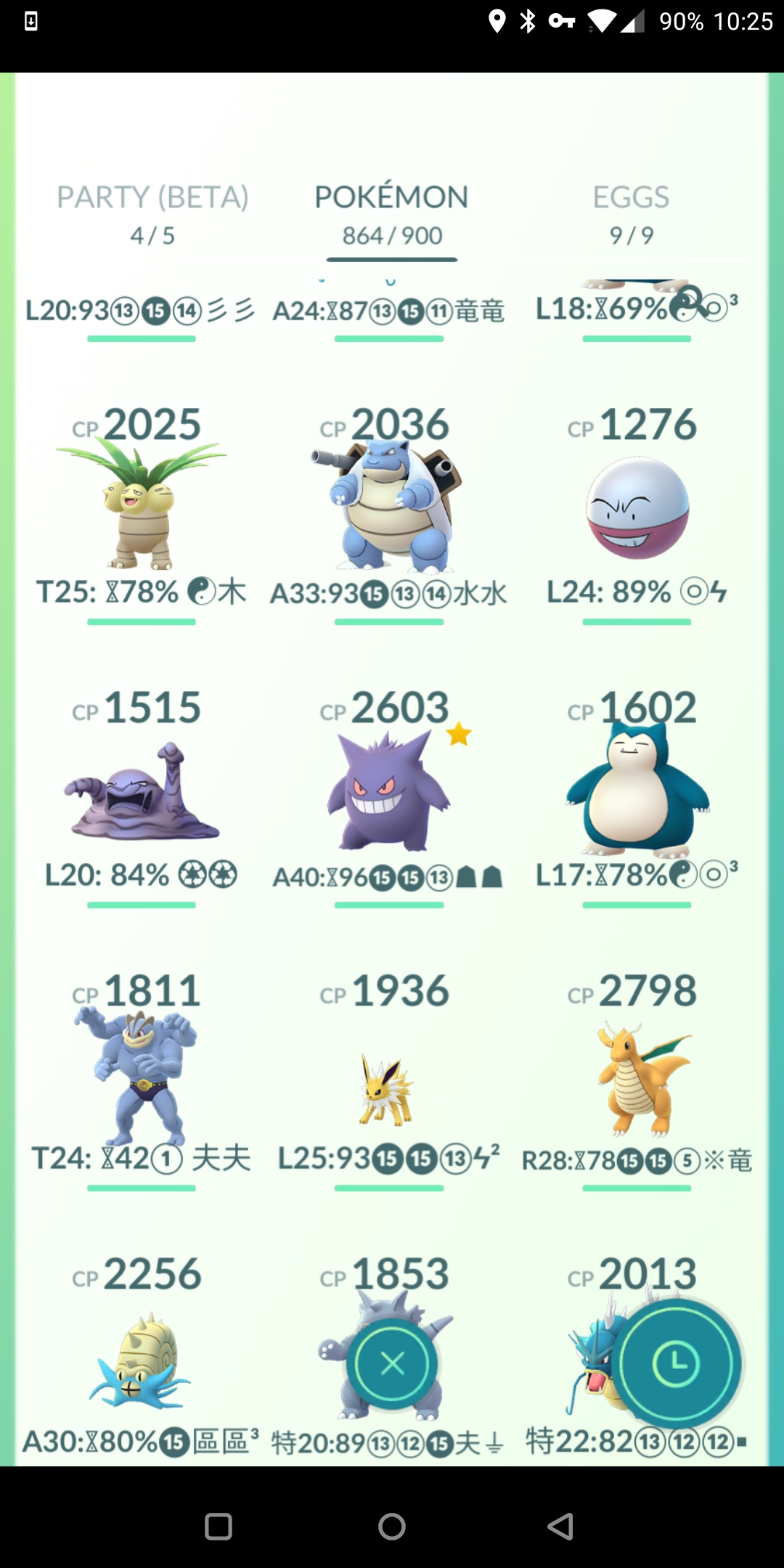This screenshot has width=784, height=1568.
Task: Open the CP 2036 Blastoise
Action: (389, 508)
